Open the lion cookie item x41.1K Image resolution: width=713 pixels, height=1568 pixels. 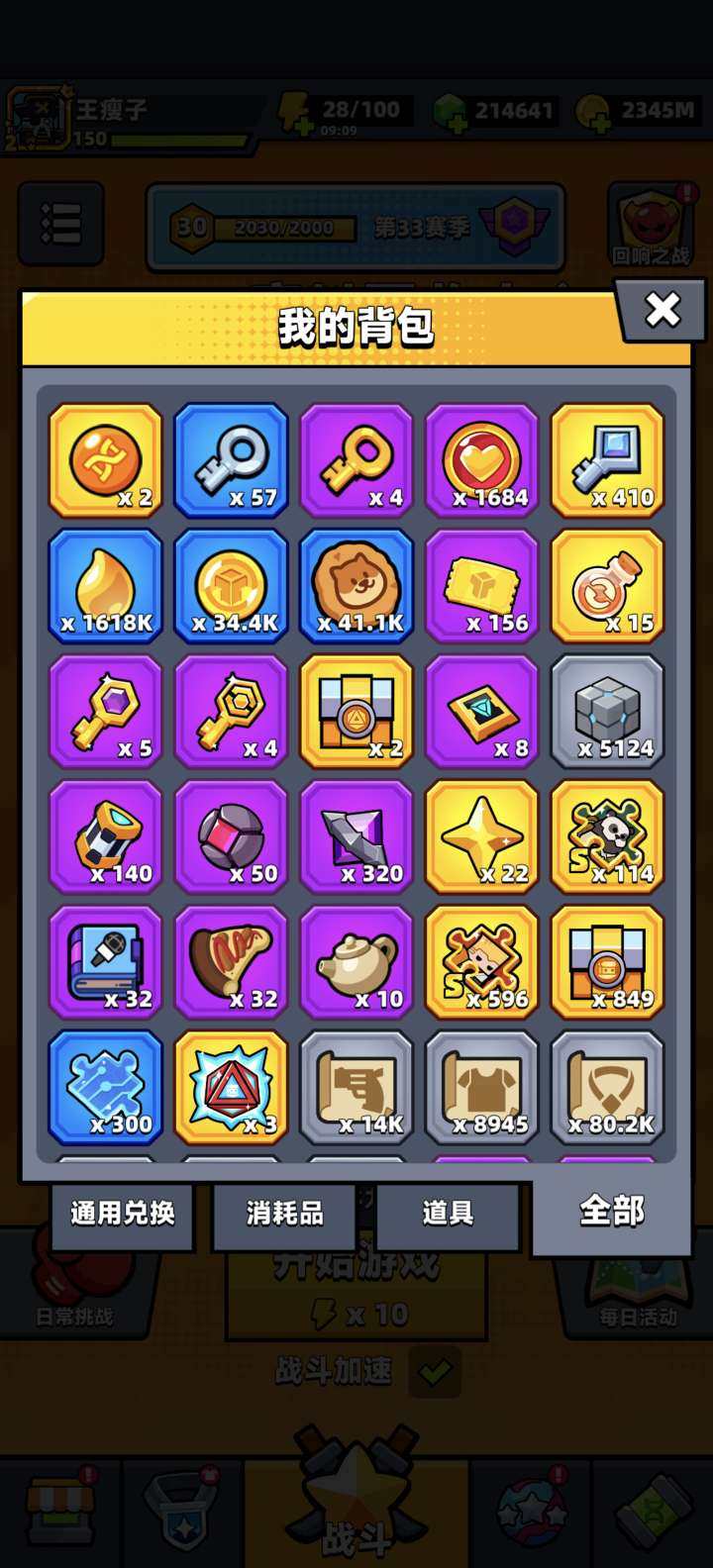(356, 586)
